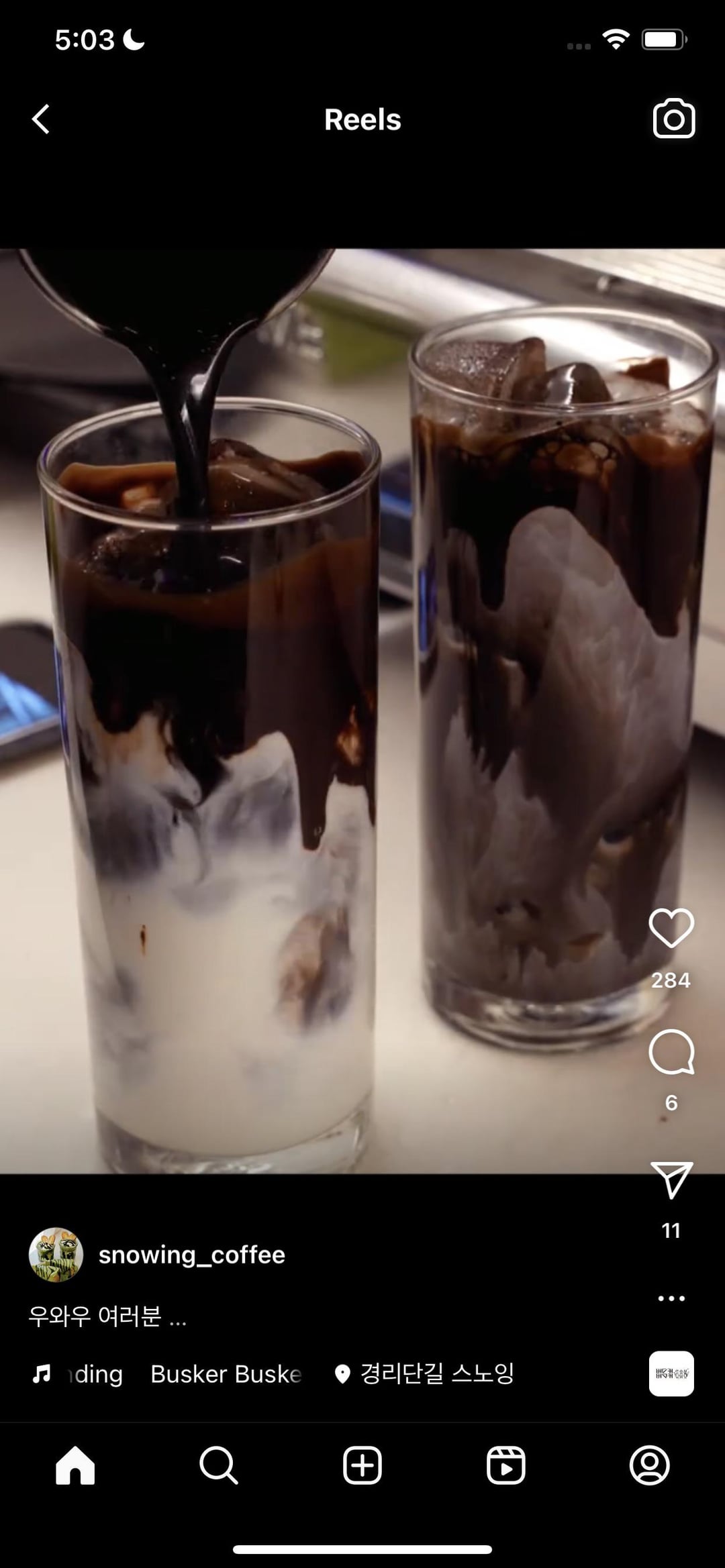
Task: Open the Profile tab
Action: point(649,1465)
